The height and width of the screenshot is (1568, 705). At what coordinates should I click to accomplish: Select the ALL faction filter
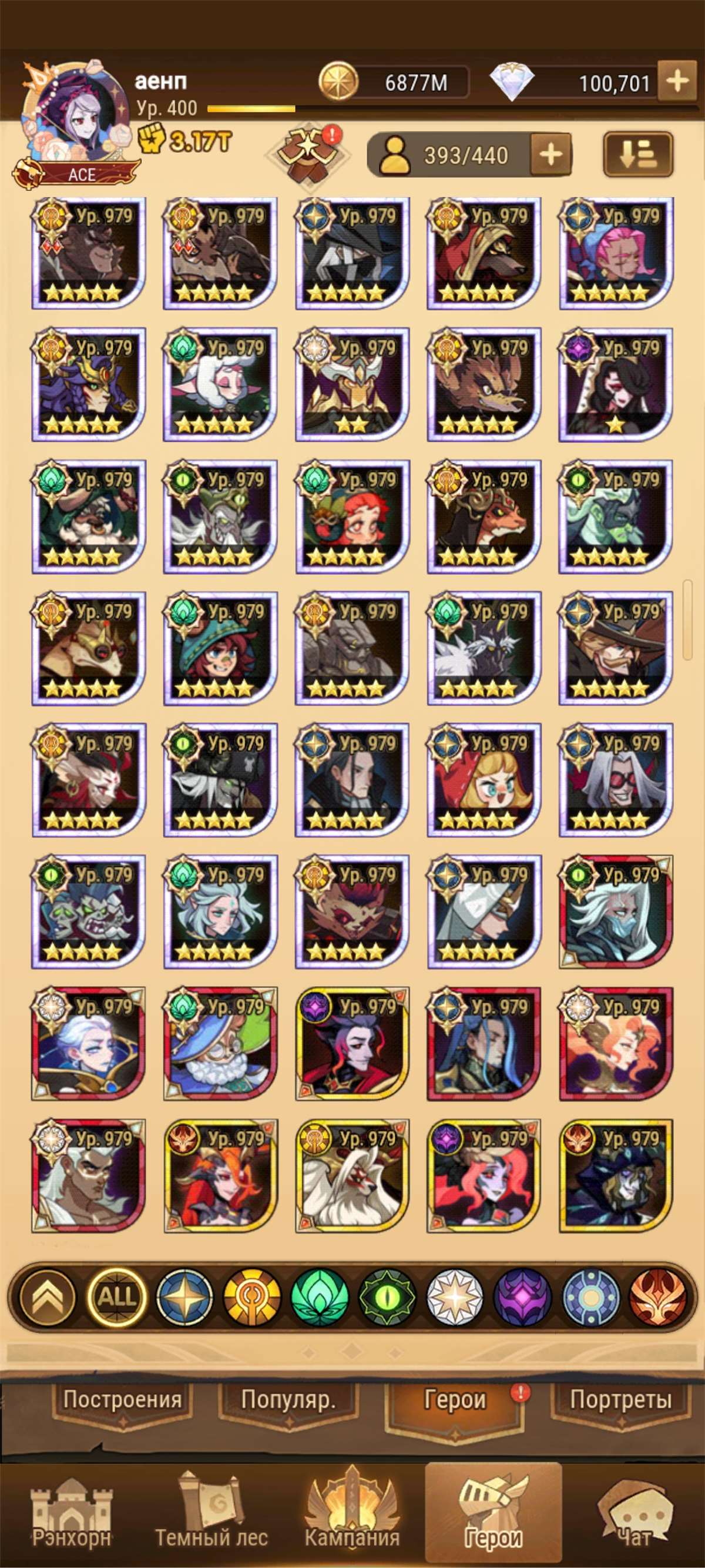click(117, 1297)
